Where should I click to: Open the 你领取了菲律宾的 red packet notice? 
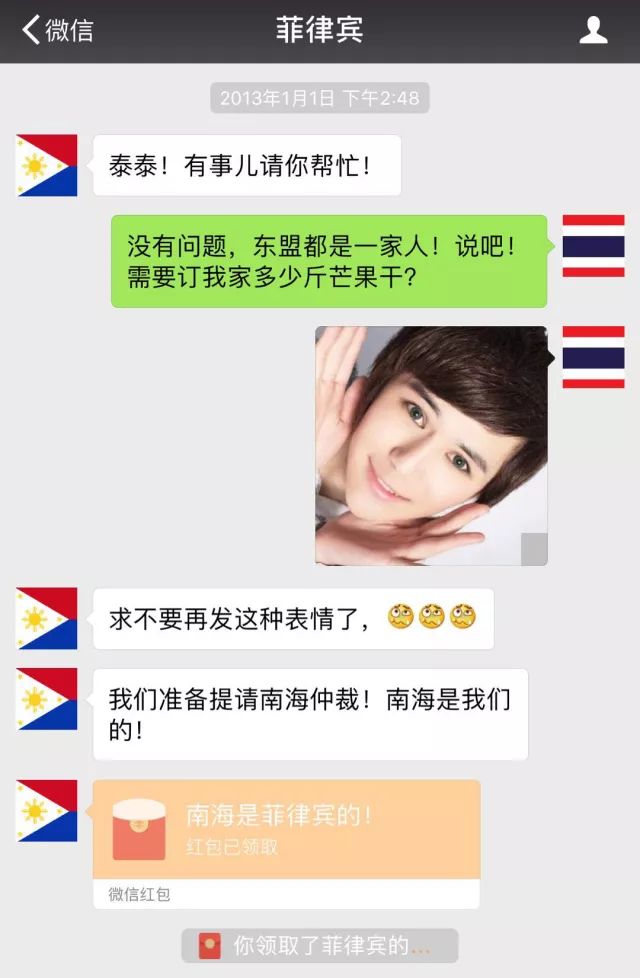320,945
